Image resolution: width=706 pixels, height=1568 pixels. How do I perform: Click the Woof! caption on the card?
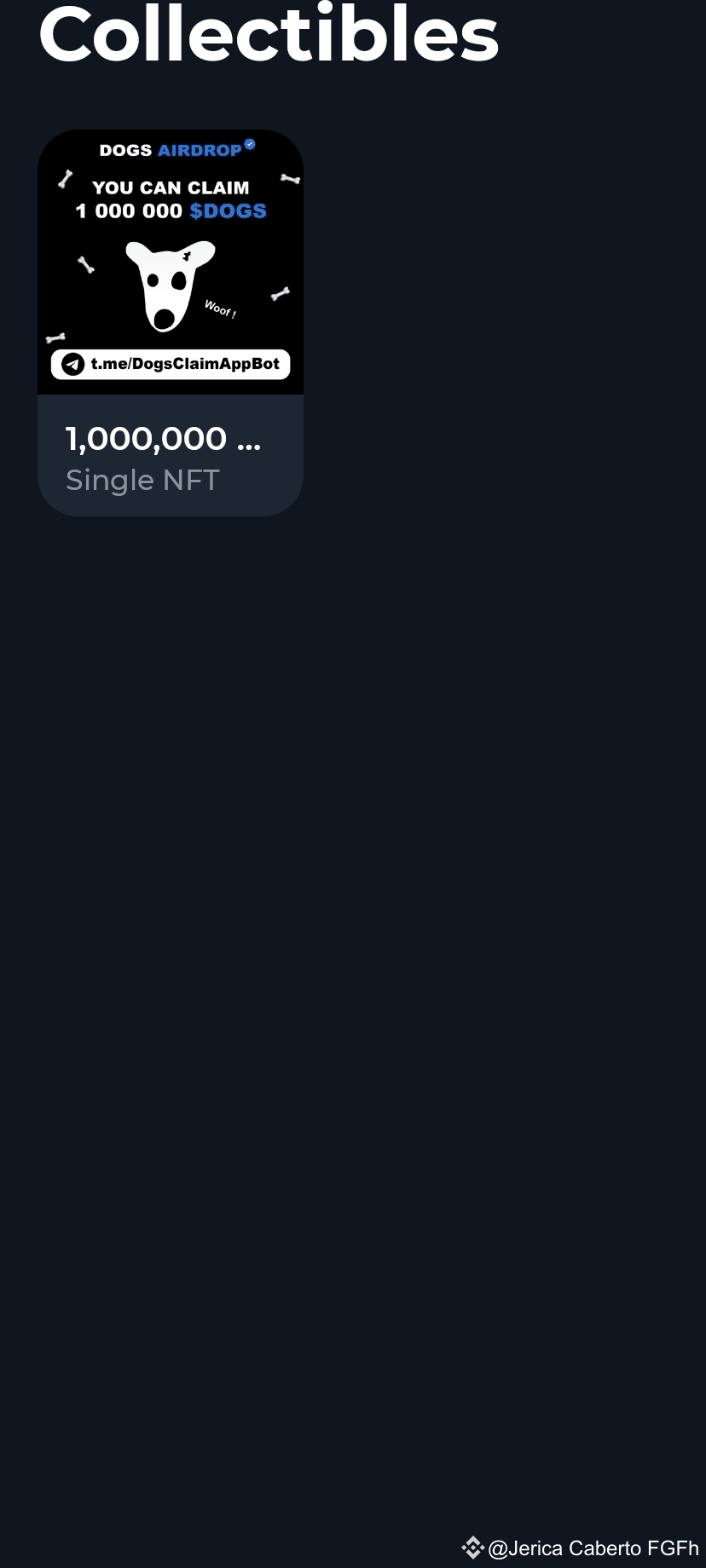tap(220, 309)
